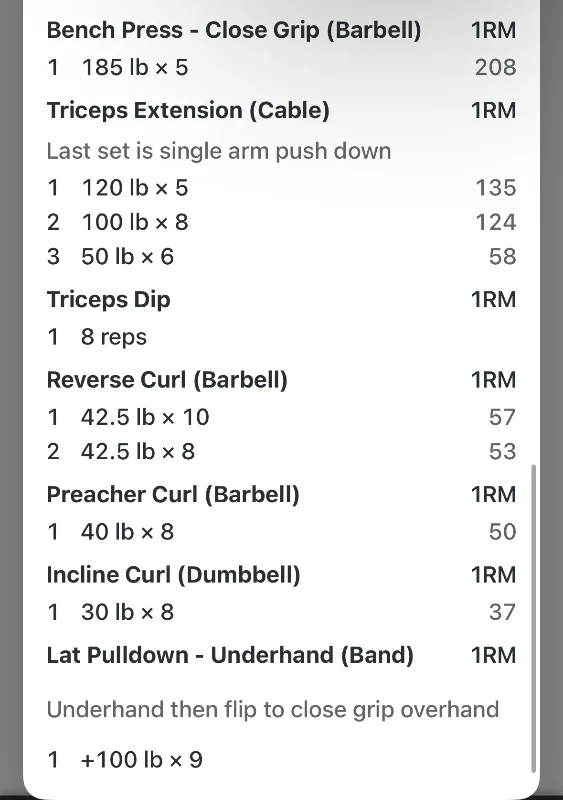Open Triceps Extension (Cable) exercise details
The image size is (563, 800).
point(188,111)
